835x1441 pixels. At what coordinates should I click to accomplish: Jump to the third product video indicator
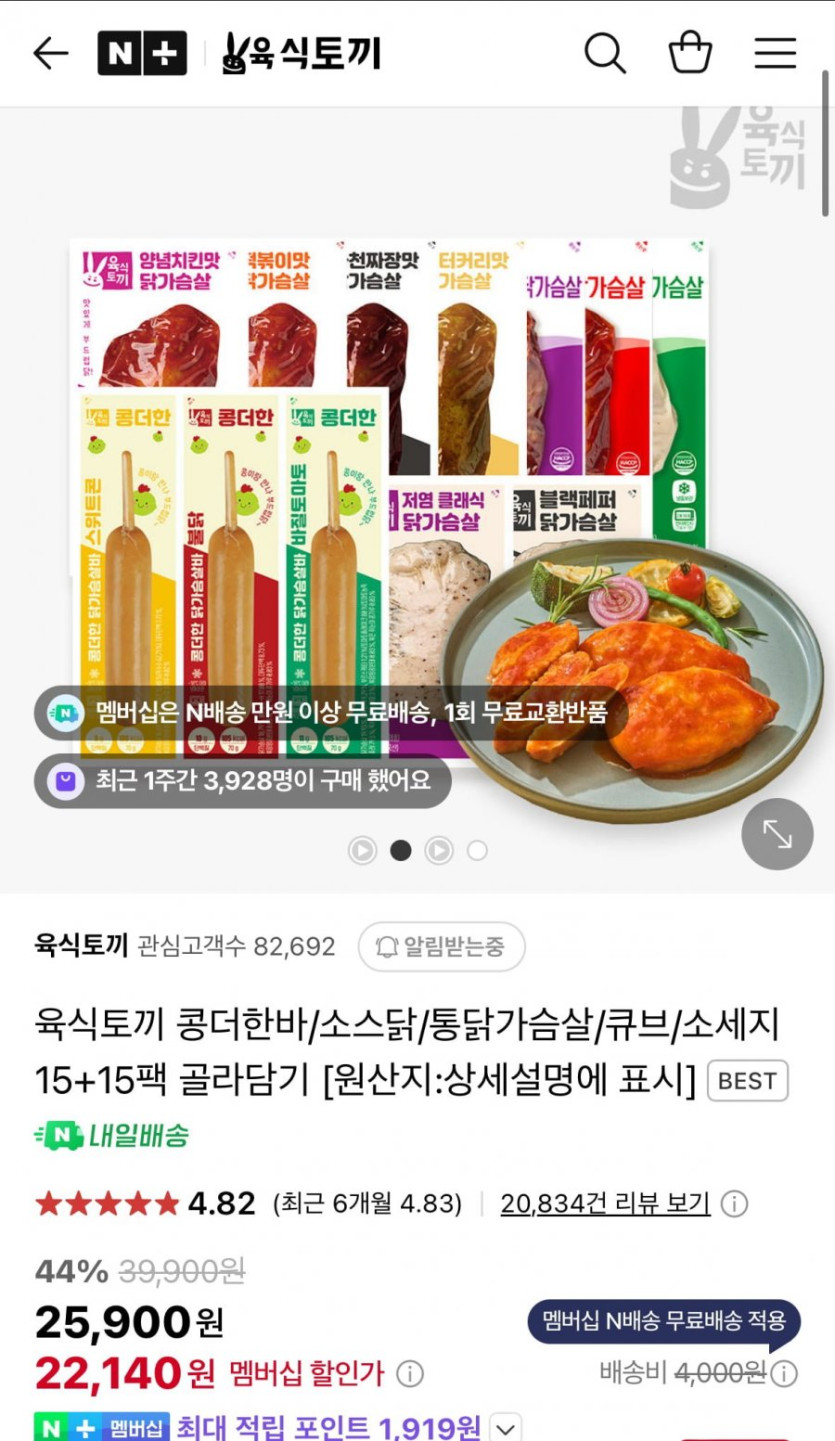point(439,850)
